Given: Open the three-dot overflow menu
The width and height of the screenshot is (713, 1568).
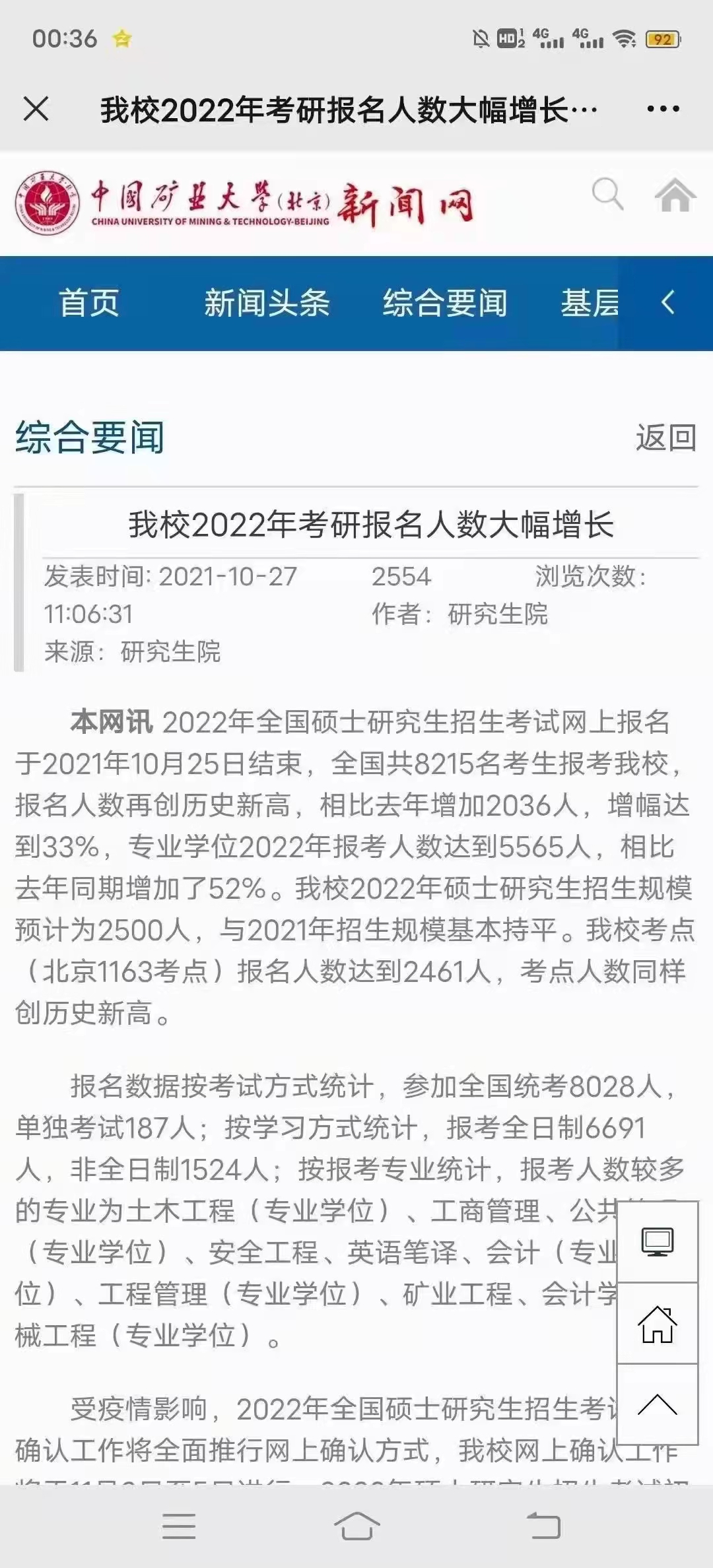Looking at the screenshot, I should [x=663, y=109].
